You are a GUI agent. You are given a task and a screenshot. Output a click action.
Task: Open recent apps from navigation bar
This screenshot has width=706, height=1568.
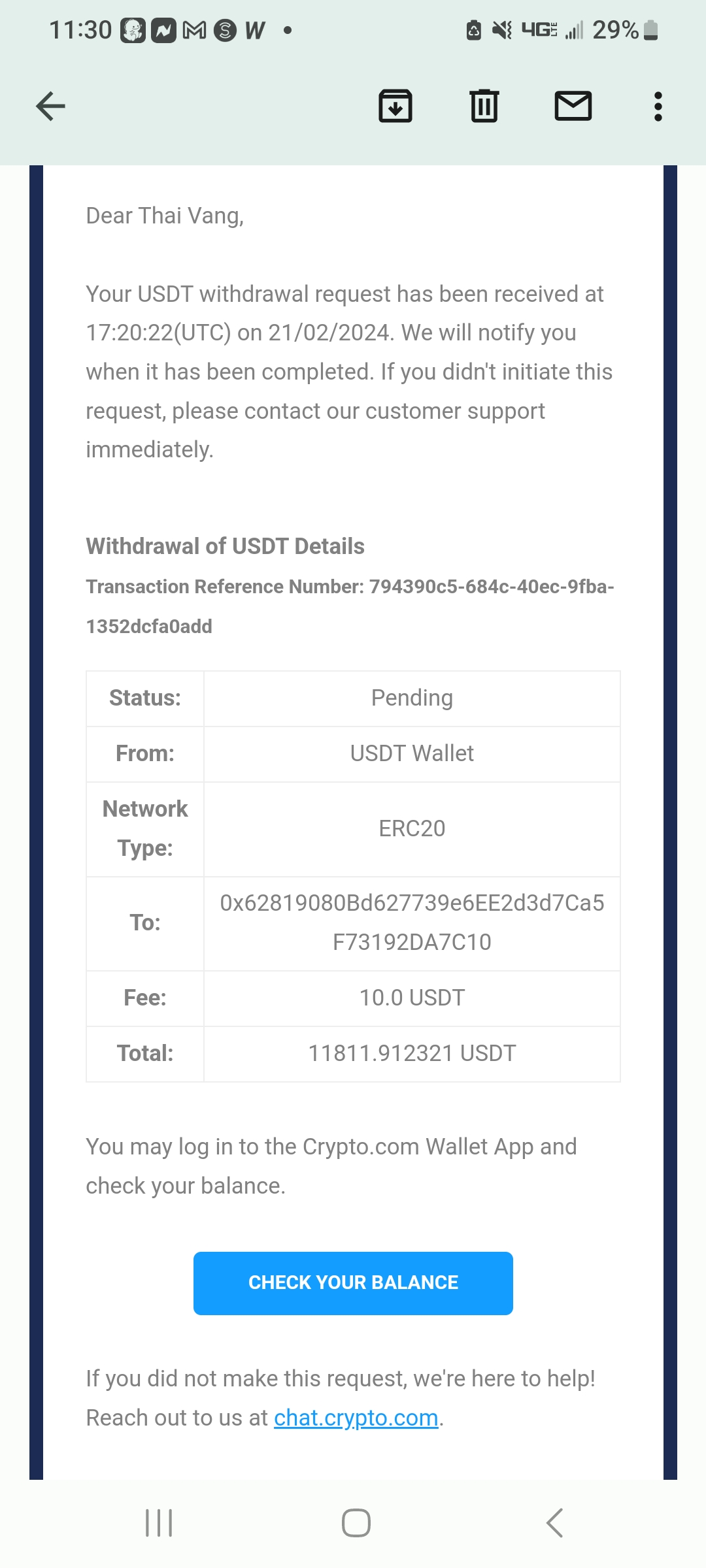(x=159, y=1523)
